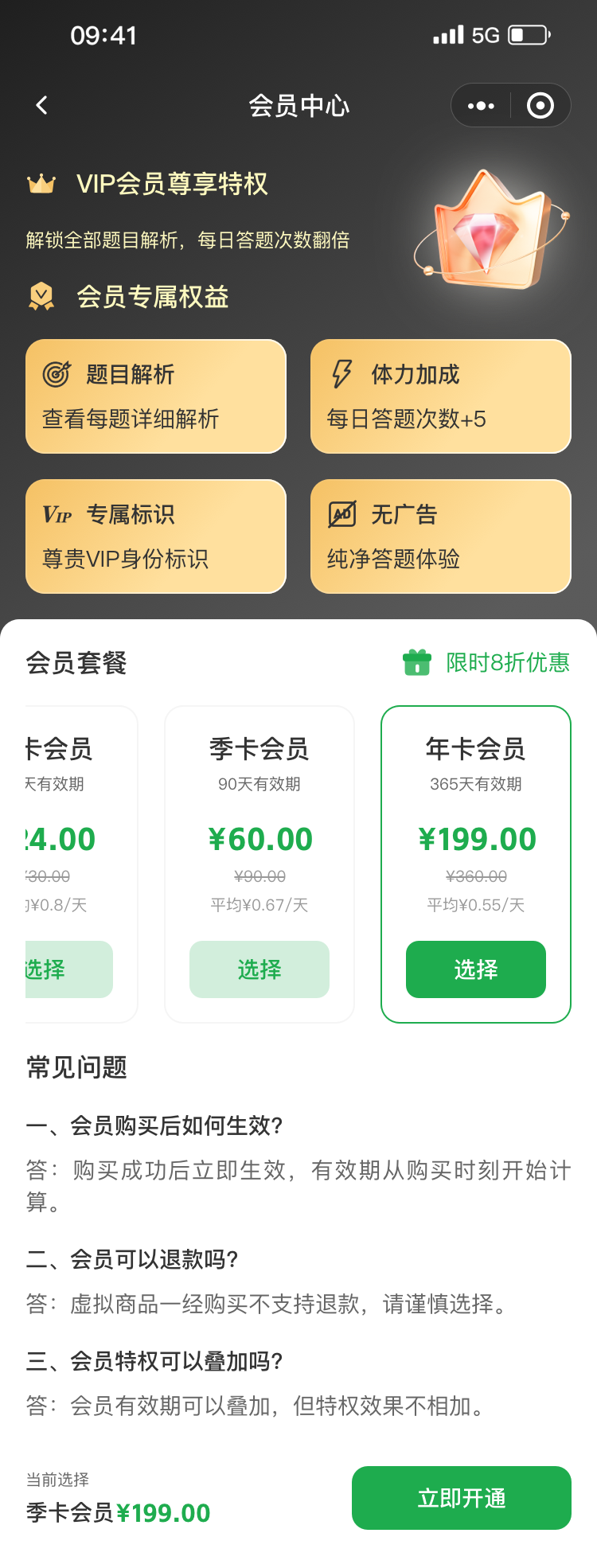The height and width of the screenshot is (1568, 597).
Task: Tap 立即开通 to activate membership
Action: click(x=461, y=1498)
